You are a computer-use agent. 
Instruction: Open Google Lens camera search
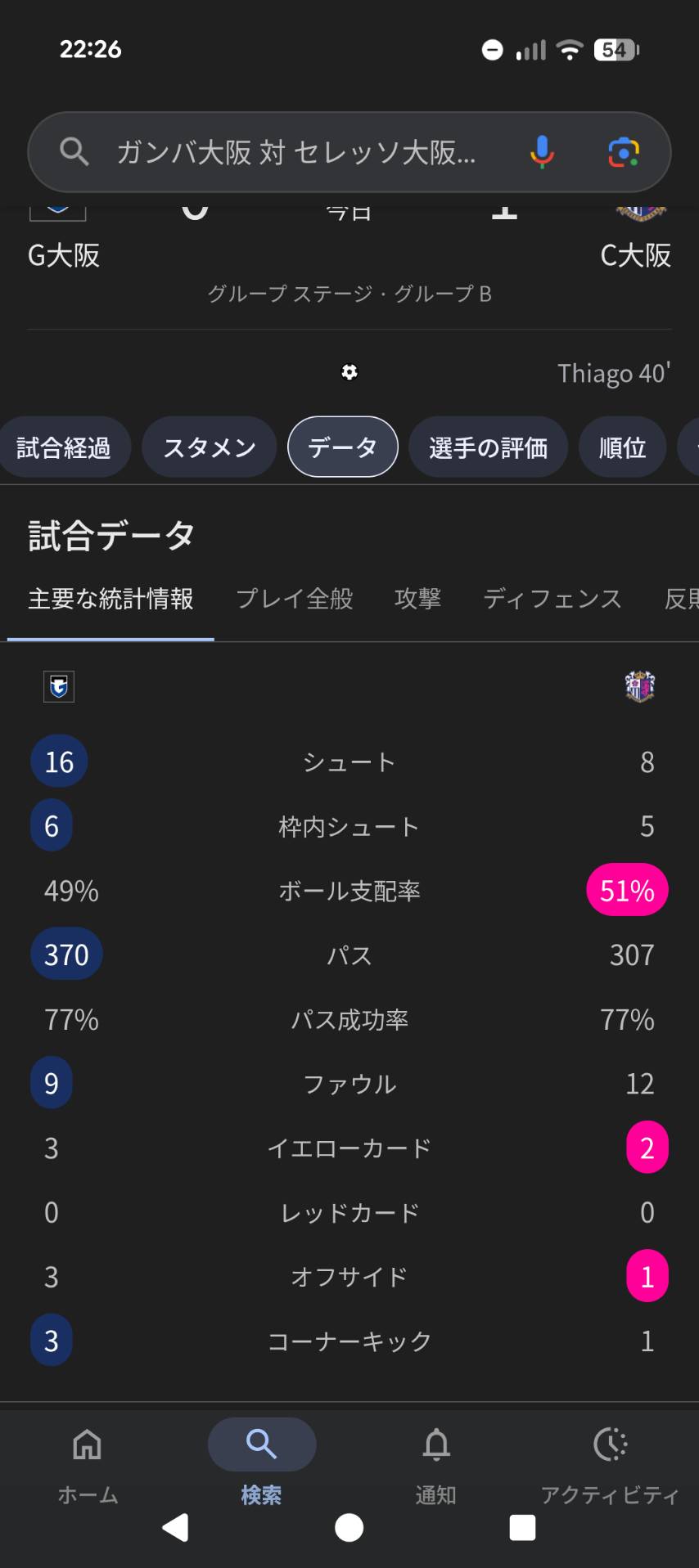(x=624, y=152)
